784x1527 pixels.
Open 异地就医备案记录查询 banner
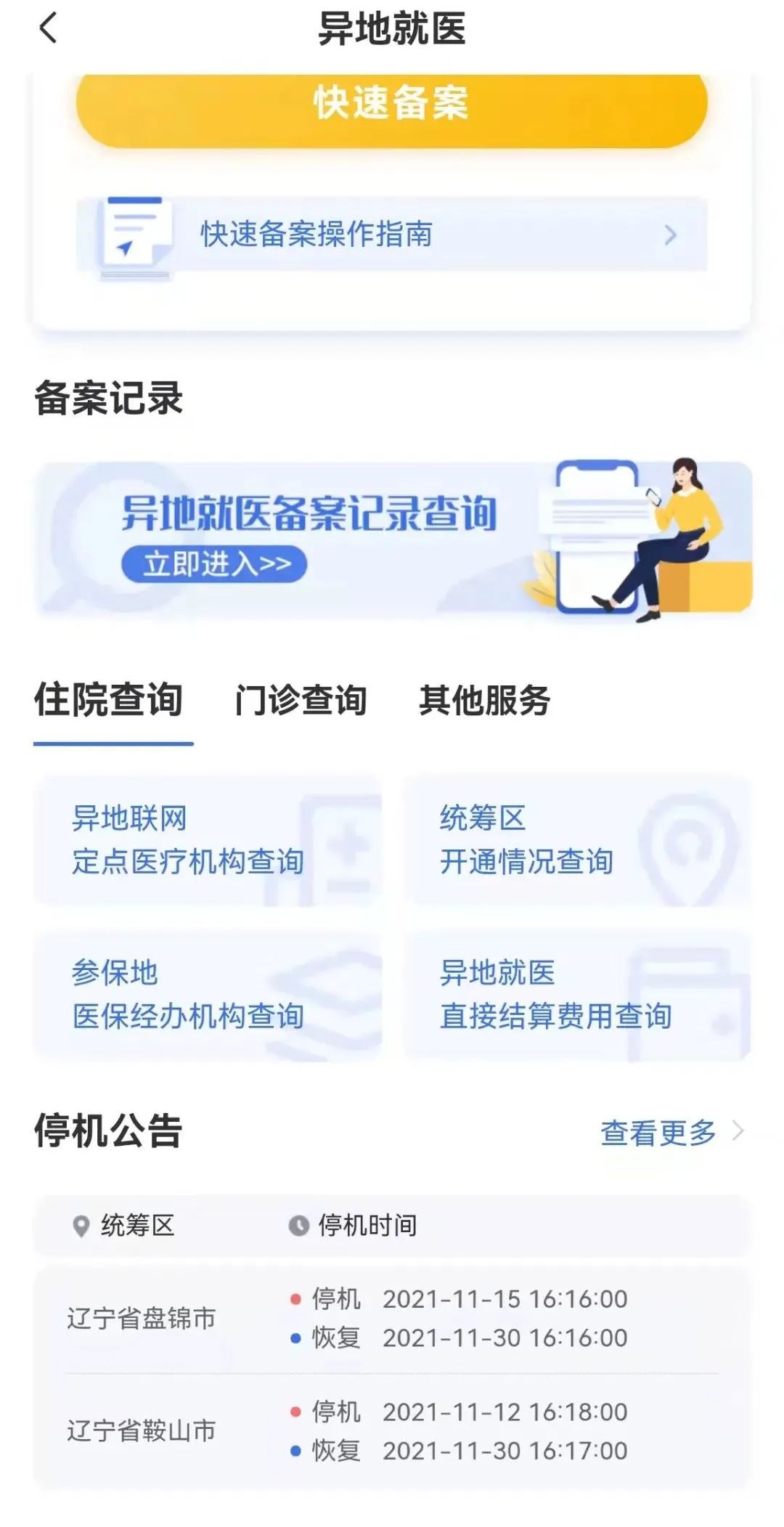click(391, 539)
